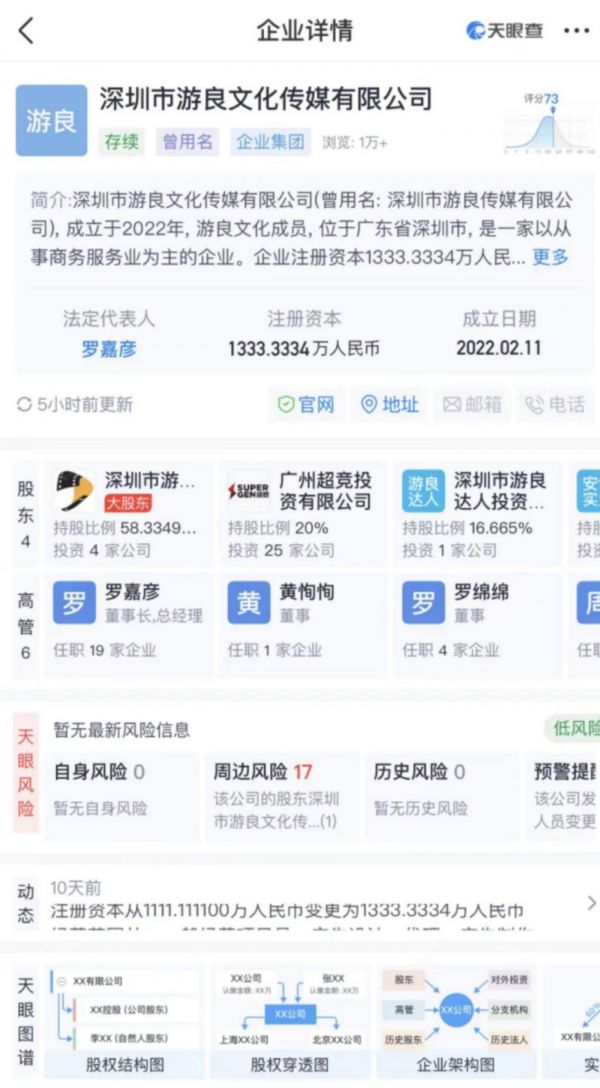Open the 官网 website button
Screen dimensions: 600x1088
tap(306, 404)
